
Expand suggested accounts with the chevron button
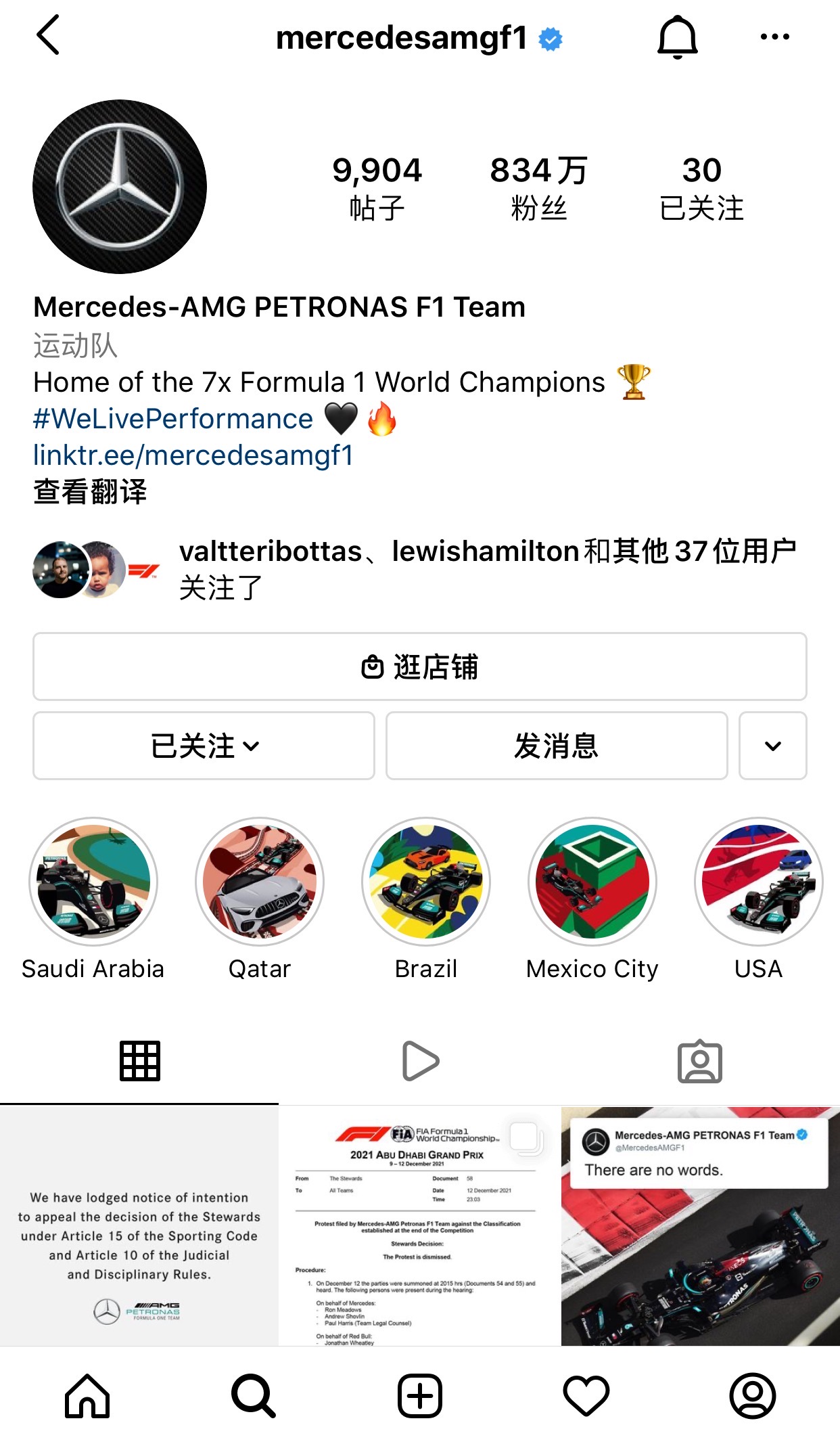coord(772,746)
